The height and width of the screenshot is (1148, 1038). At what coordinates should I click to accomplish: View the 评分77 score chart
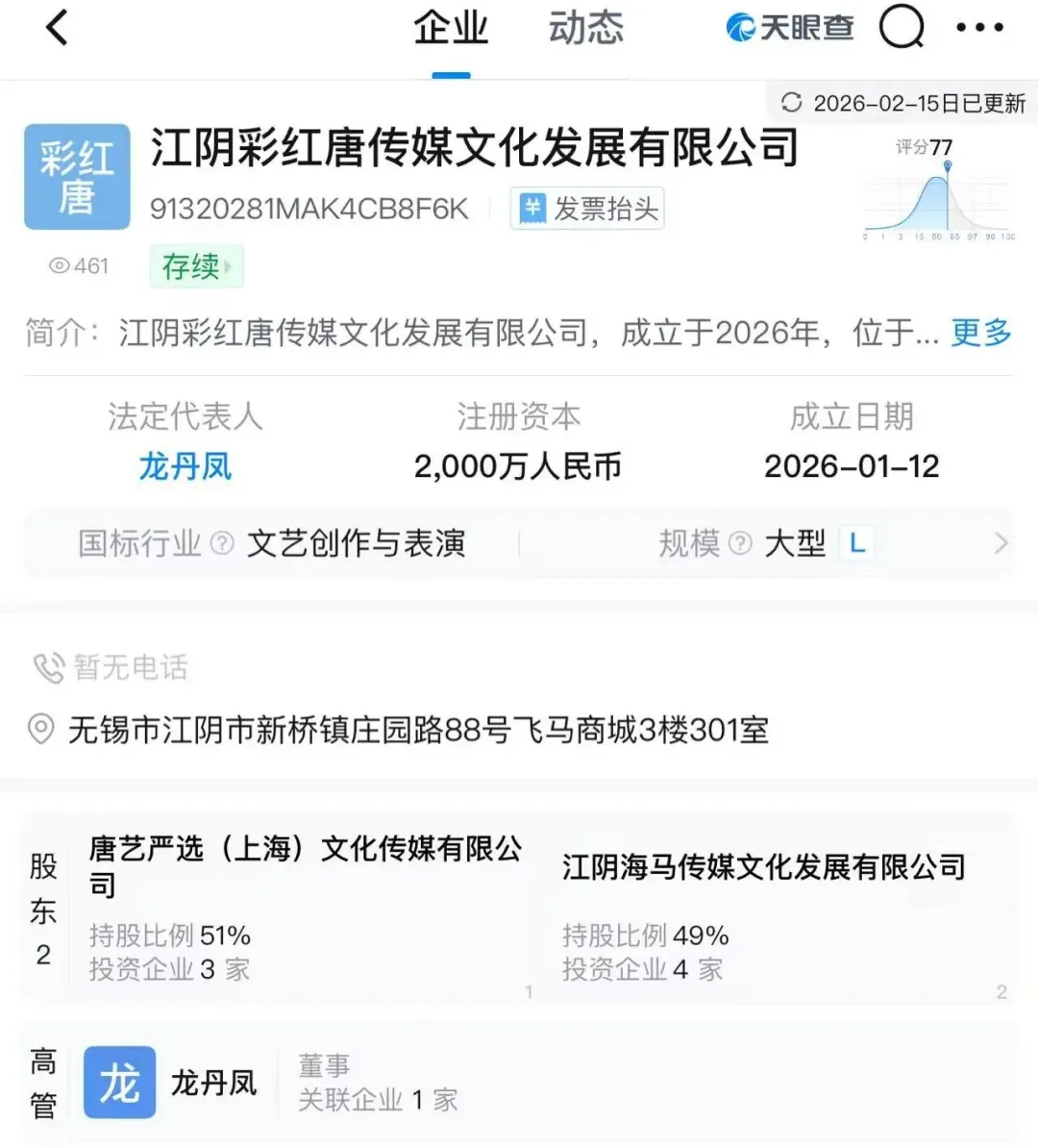938,191
